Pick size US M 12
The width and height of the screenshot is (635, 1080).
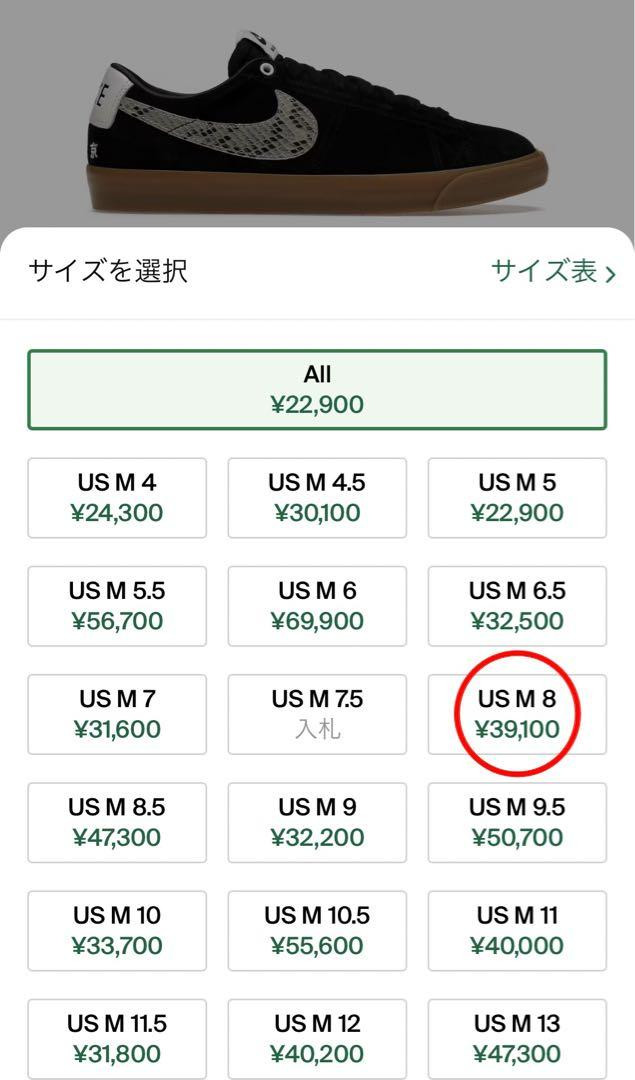(317, 1038)
